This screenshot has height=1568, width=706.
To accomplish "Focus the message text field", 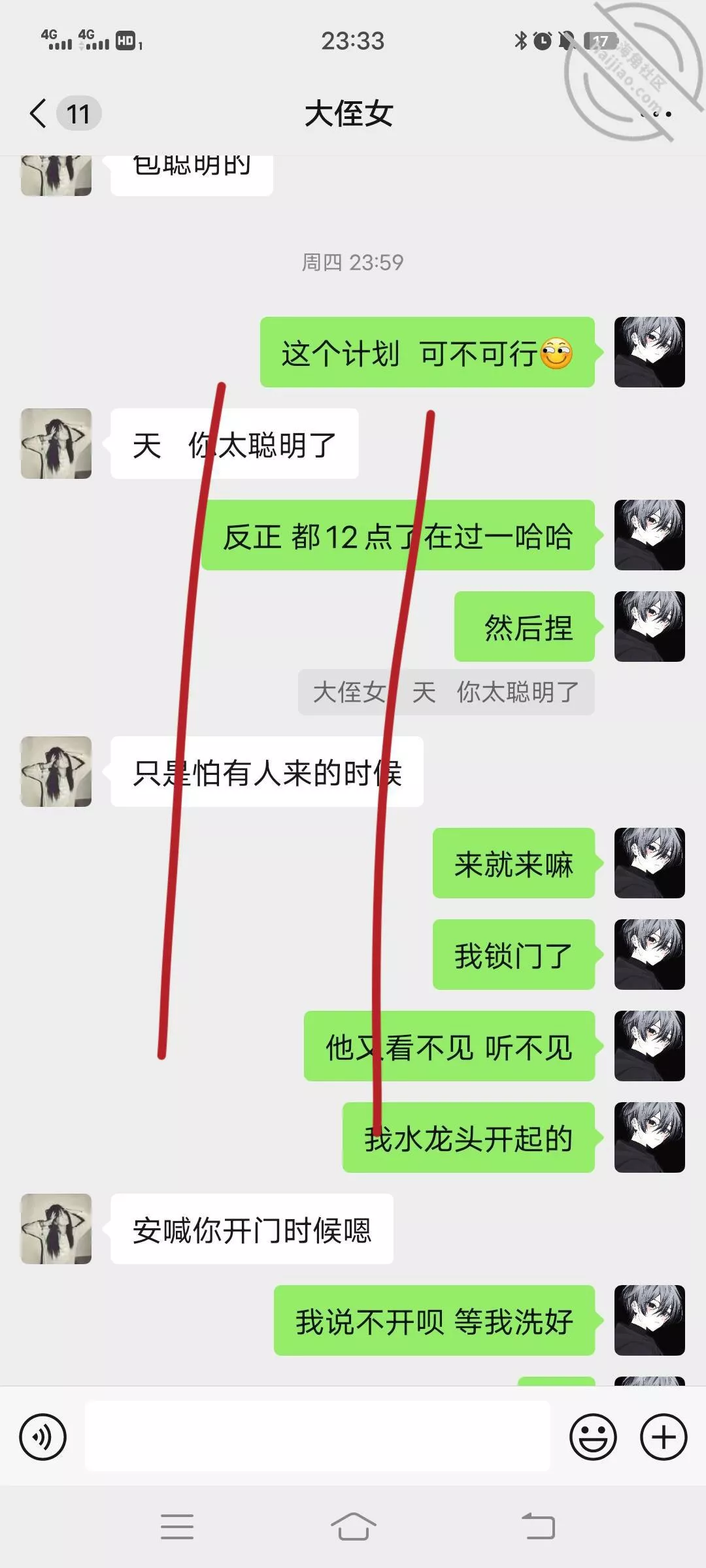I will 318,1436.
